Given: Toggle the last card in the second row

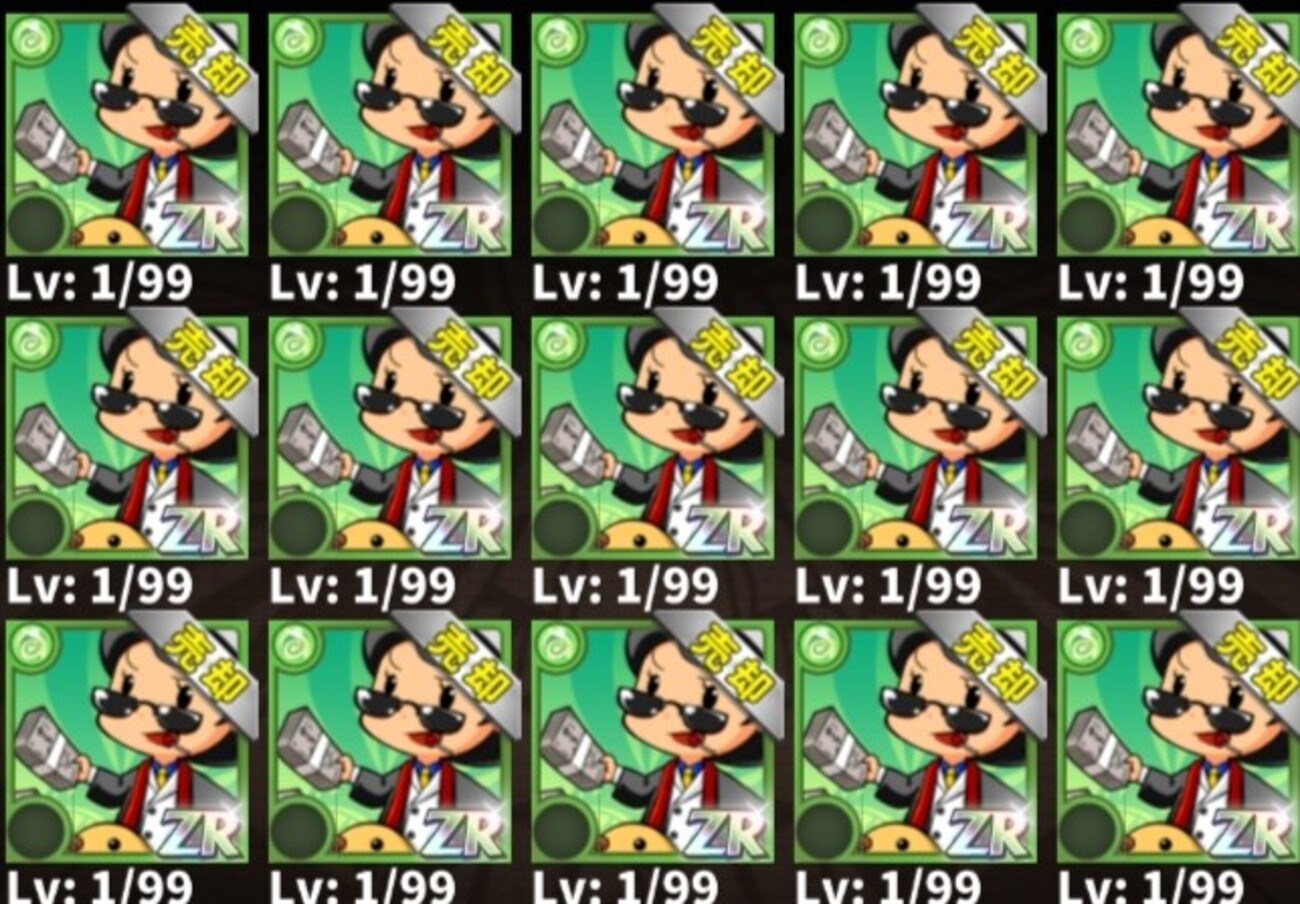Looking at the screenshot, I should pyautogui.click(x=1178, y=437).
